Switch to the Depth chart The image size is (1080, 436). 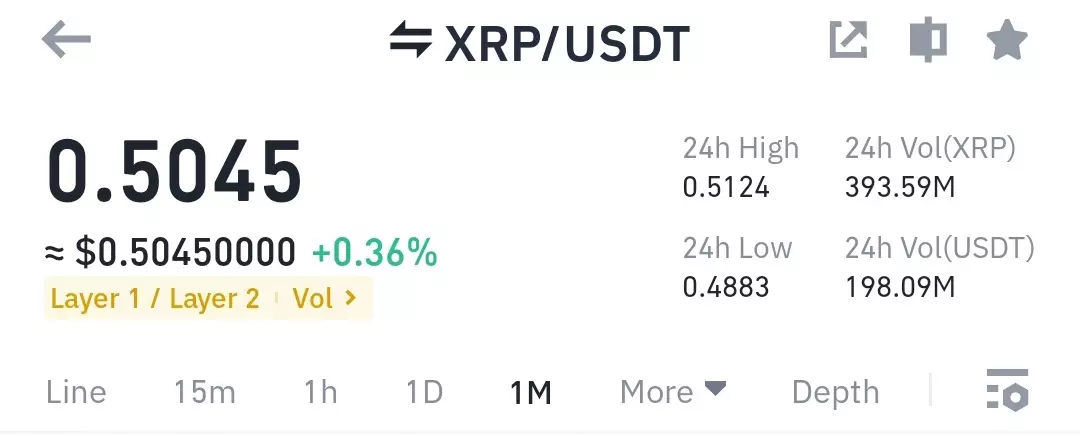point(835,392)
